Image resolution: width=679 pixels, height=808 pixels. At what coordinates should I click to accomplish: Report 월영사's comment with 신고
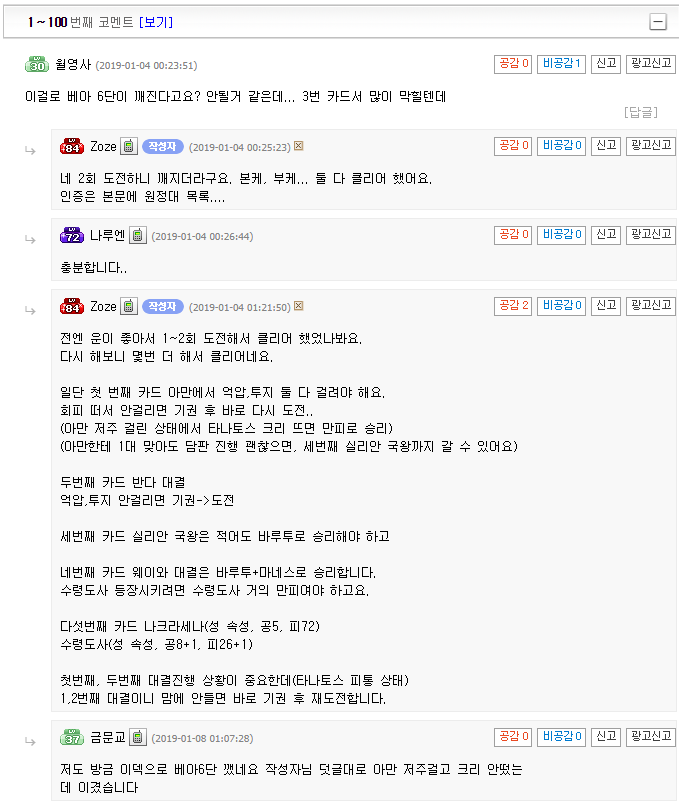(x=606, y=64)
